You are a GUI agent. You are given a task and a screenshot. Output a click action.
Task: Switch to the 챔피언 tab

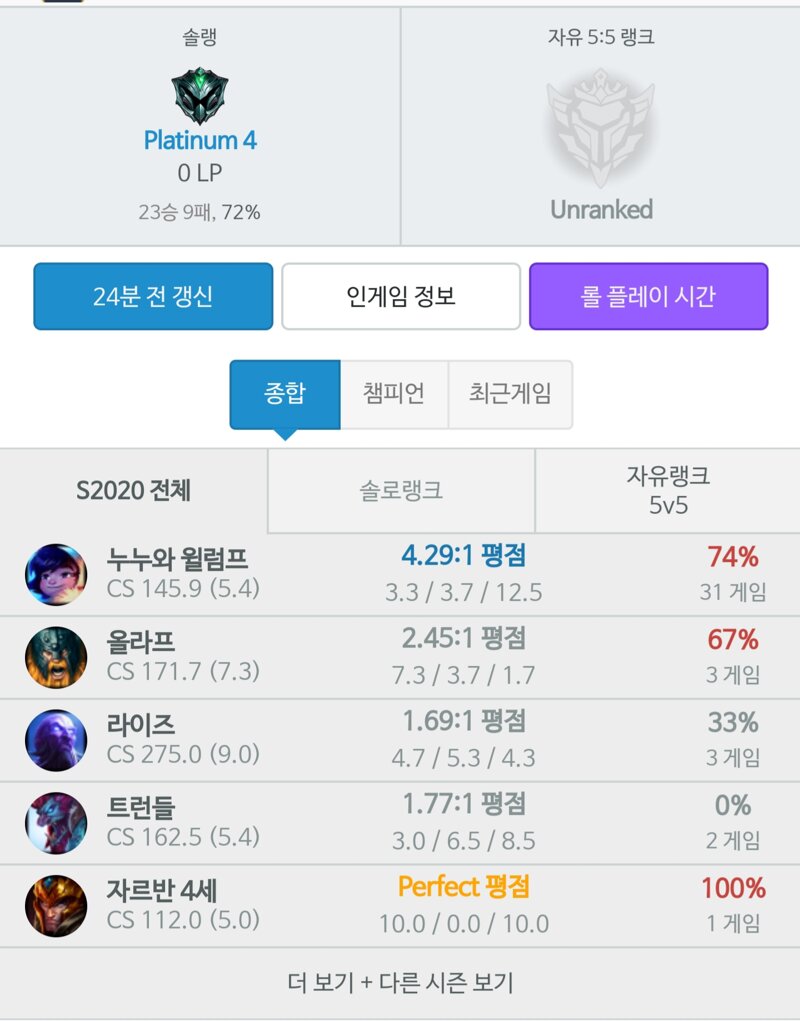point(394,394)
